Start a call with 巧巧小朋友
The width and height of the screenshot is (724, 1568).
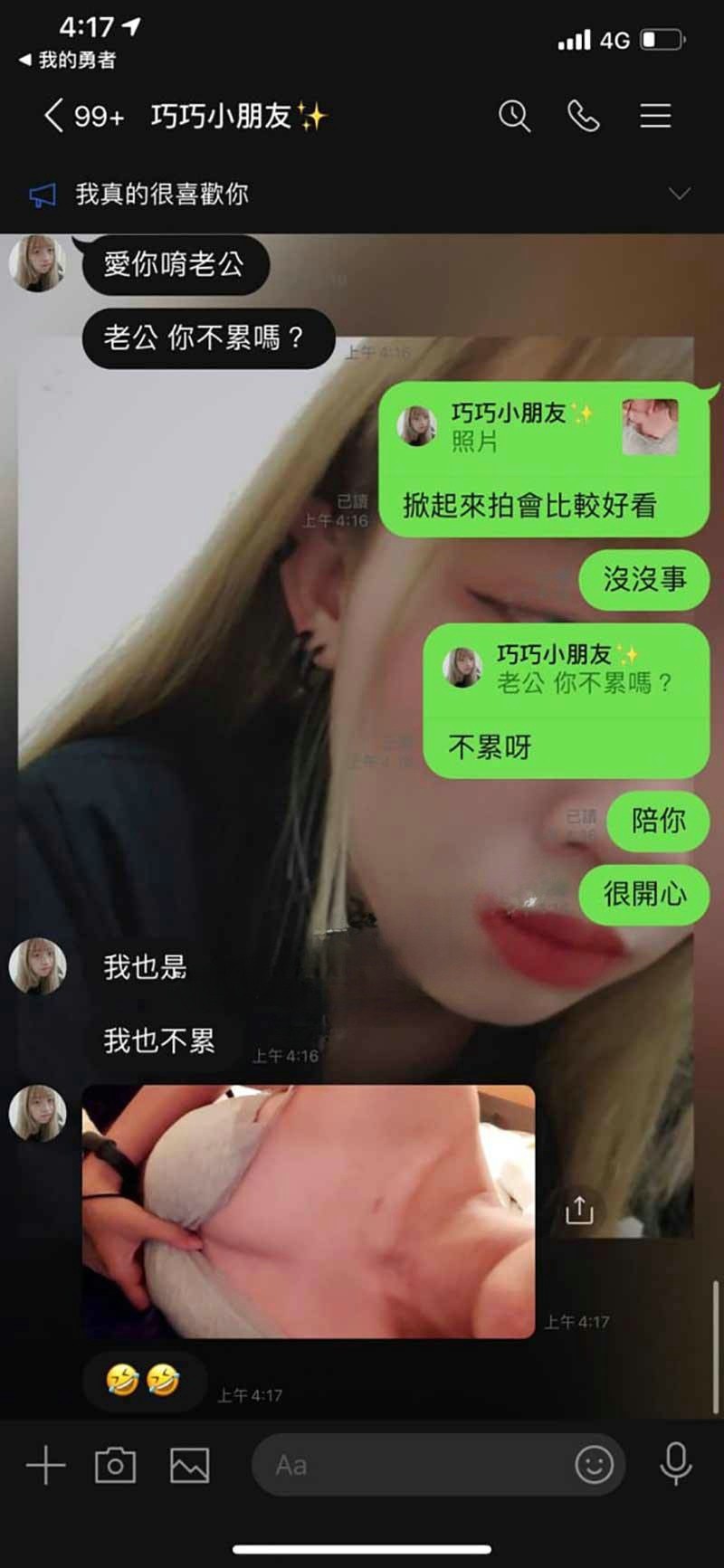584,117
